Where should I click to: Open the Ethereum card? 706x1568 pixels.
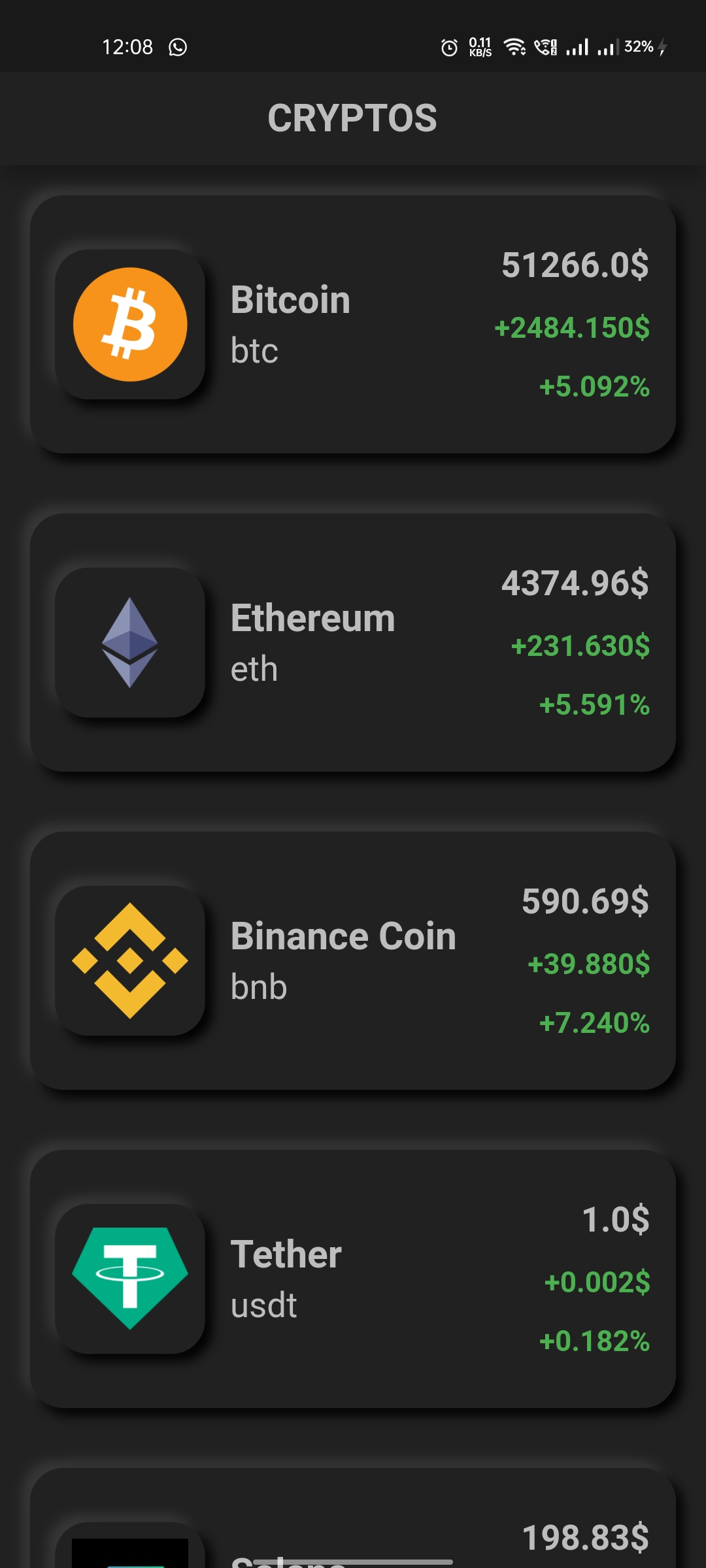353,643
